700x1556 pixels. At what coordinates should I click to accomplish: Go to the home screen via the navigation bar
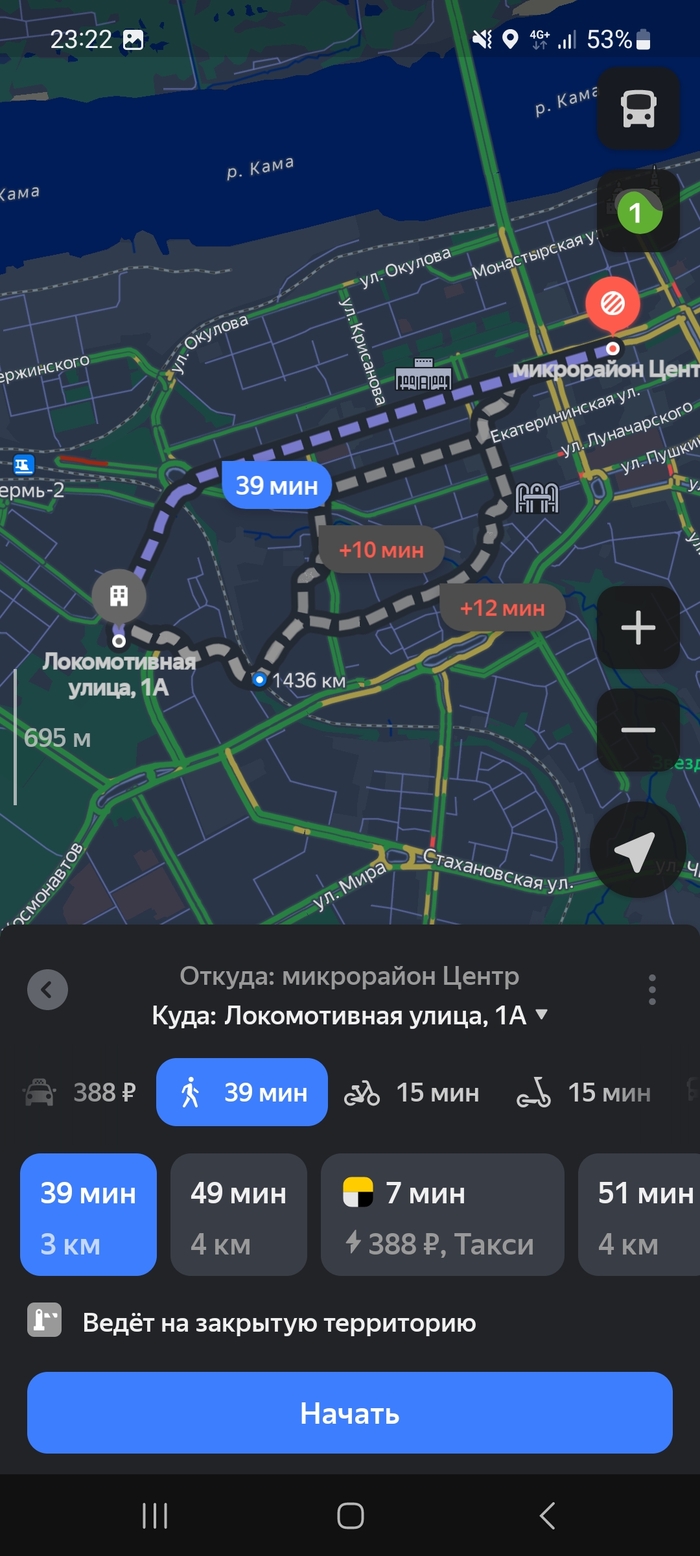coord(350,1516)
